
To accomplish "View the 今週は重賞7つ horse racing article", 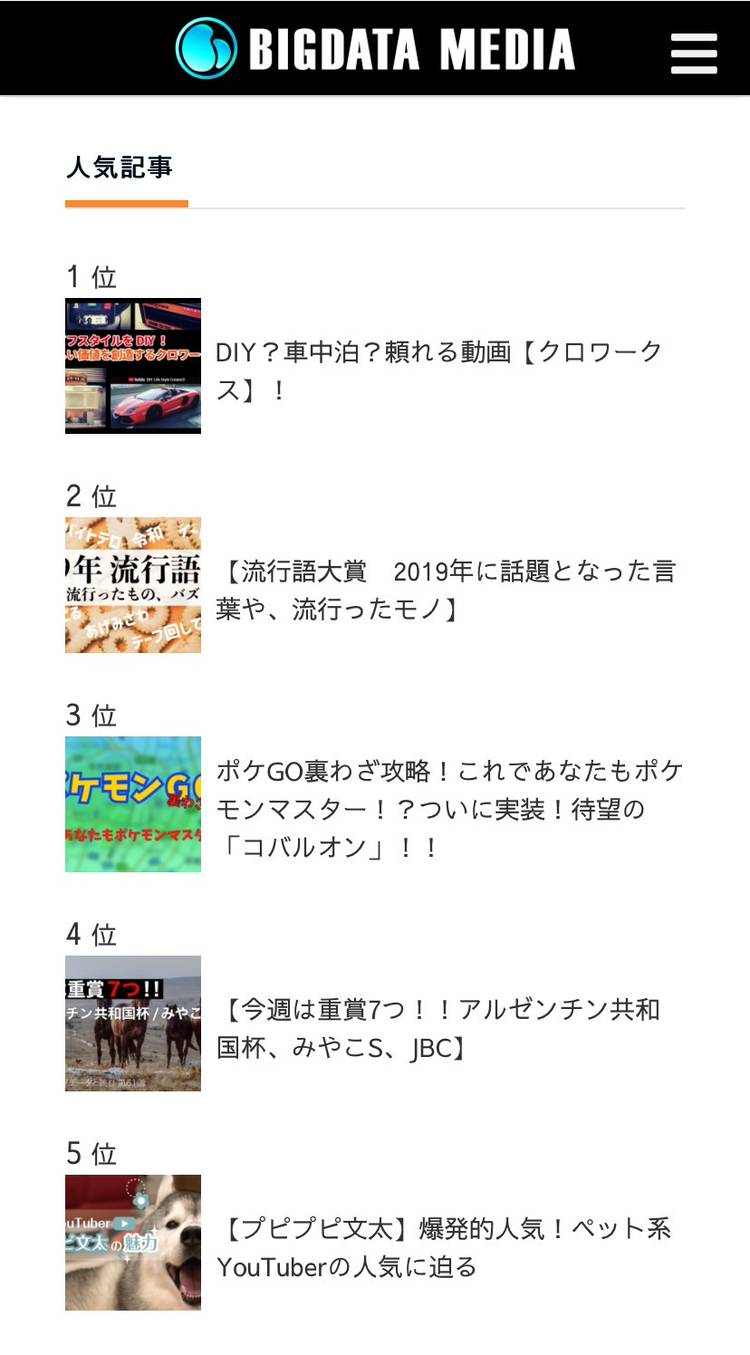I will 439,1028.
